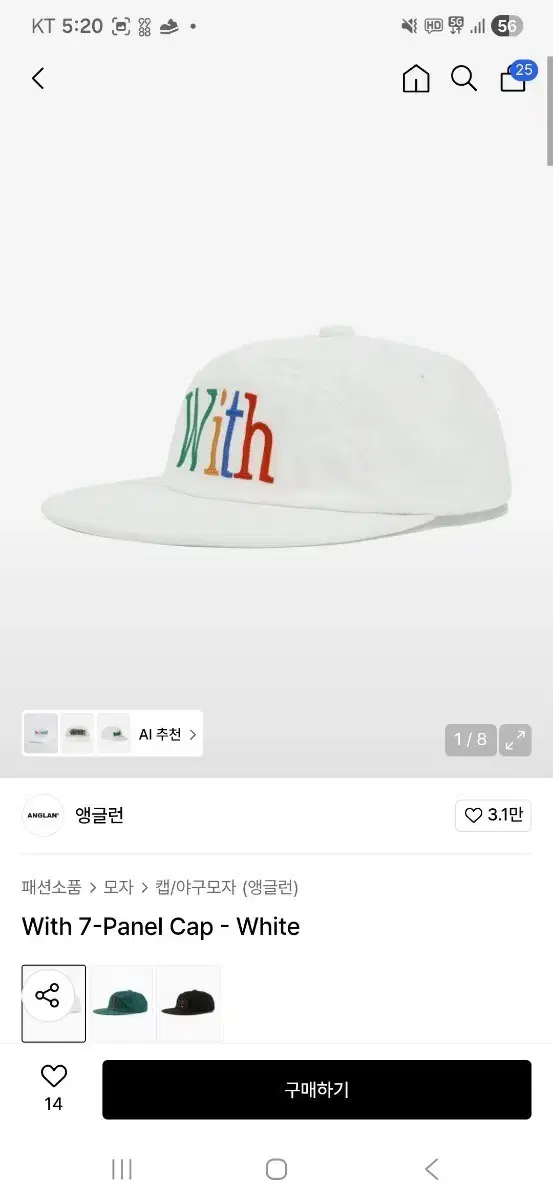
Task: Share this product
Action: [x=47, y=995]
